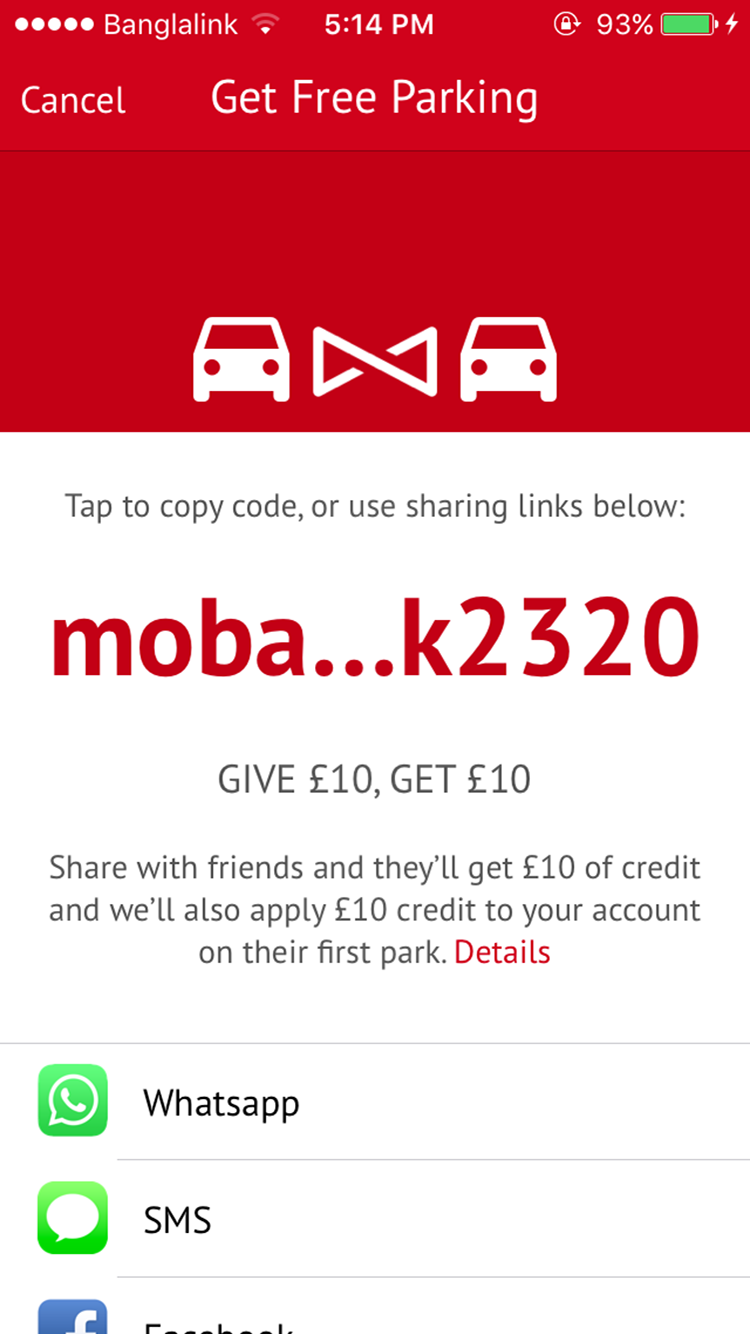Share the code via SMS

click(375, 1219)
